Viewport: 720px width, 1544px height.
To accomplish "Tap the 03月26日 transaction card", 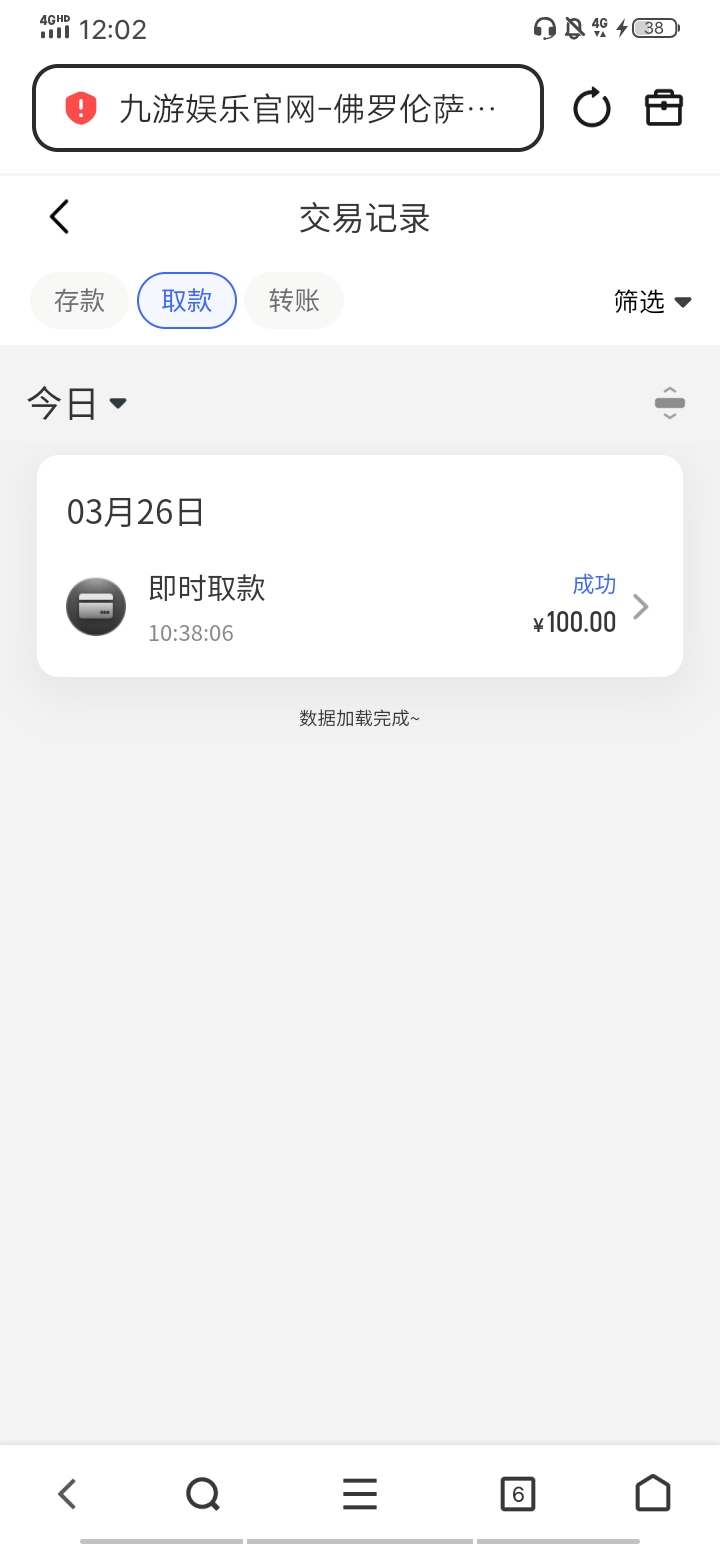I will coord(359,565).
